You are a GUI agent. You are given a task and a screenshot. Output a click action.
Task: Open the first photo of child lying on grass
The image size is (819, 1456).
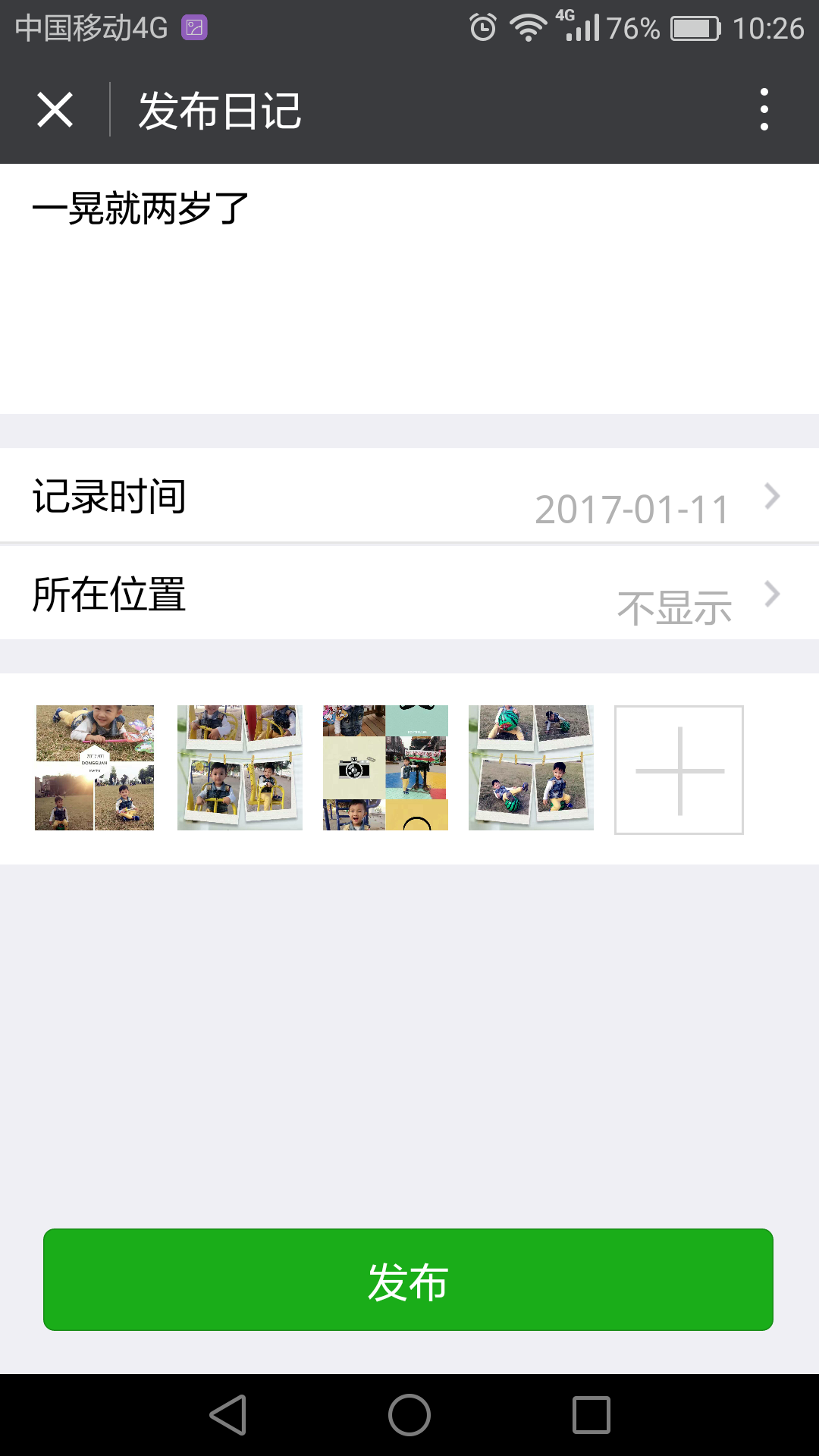(95, 767)
